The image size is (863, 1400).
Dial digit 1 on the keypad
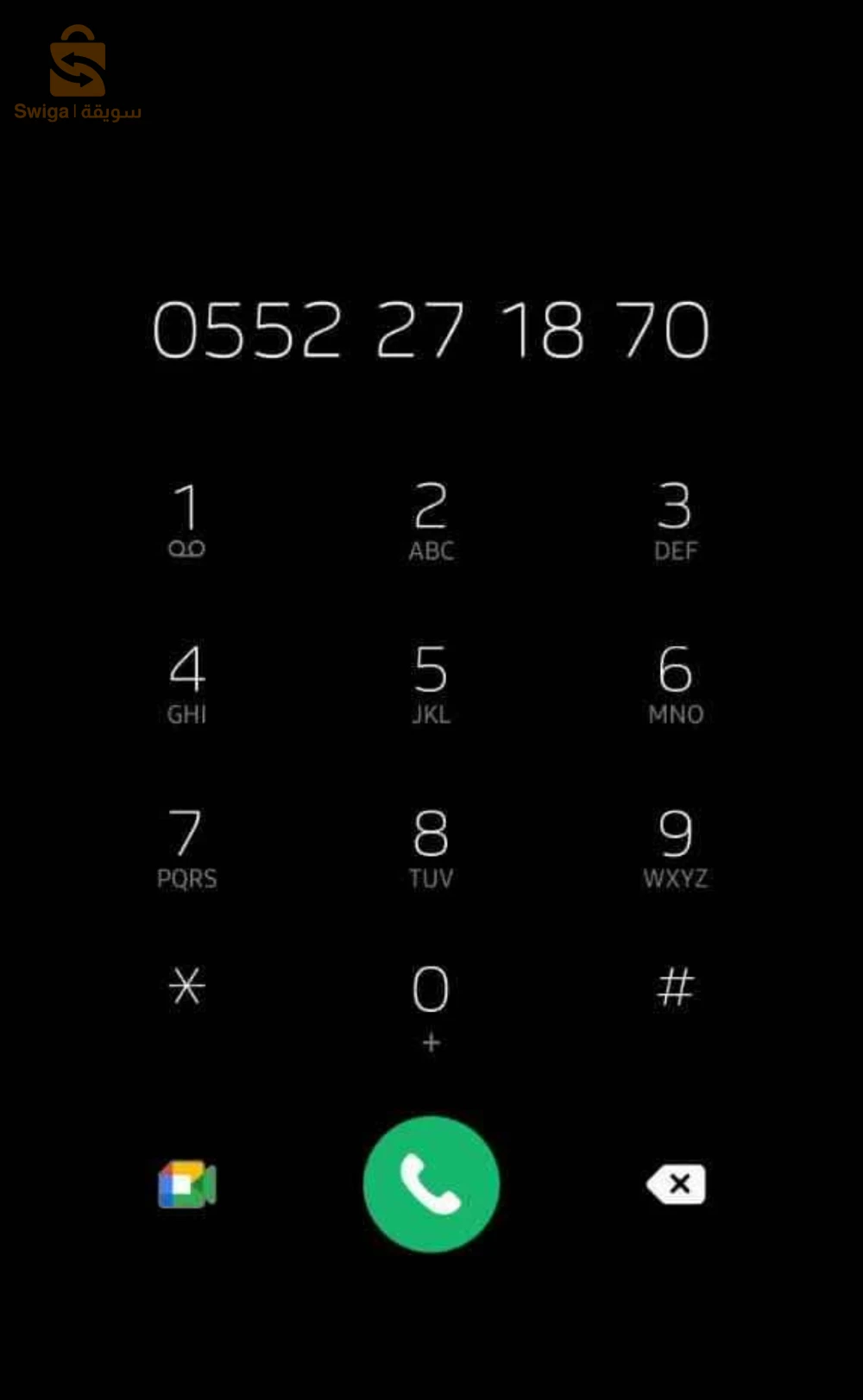coord(186,519)
